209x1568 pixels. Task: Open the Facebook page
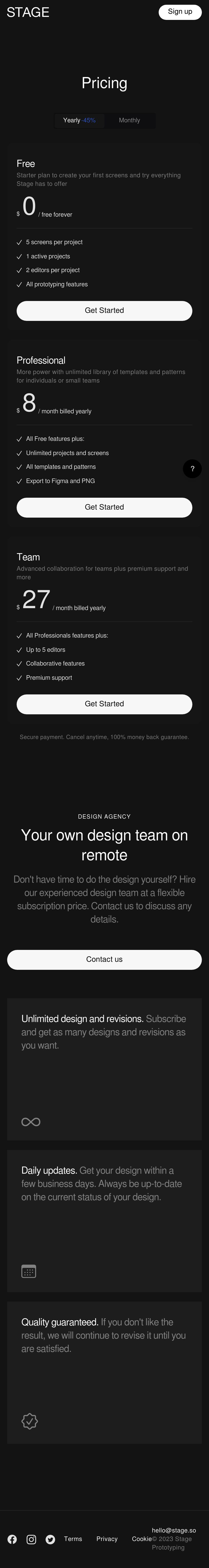(12, 1539)
